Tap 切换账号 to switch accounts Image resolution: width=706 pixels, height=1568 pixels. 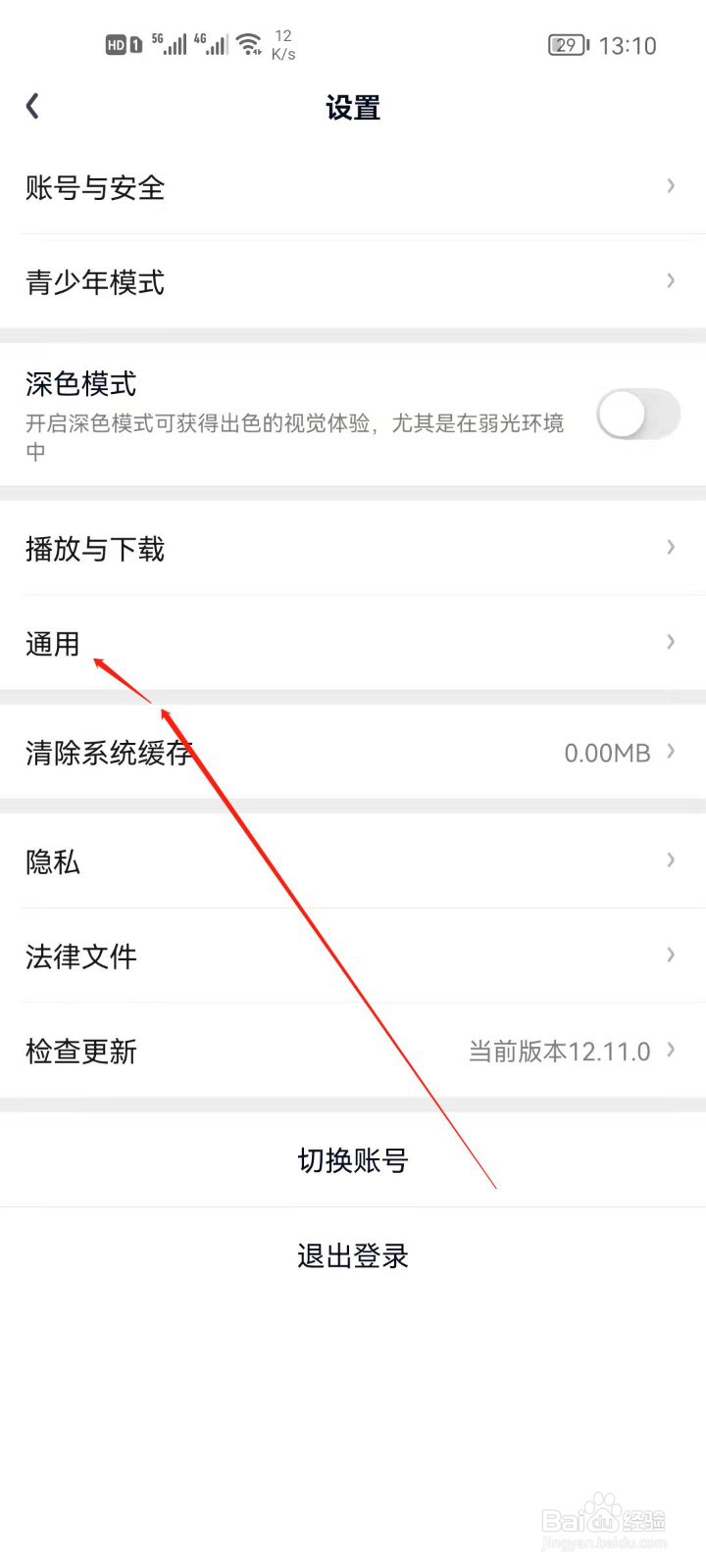click(352, 1160)
